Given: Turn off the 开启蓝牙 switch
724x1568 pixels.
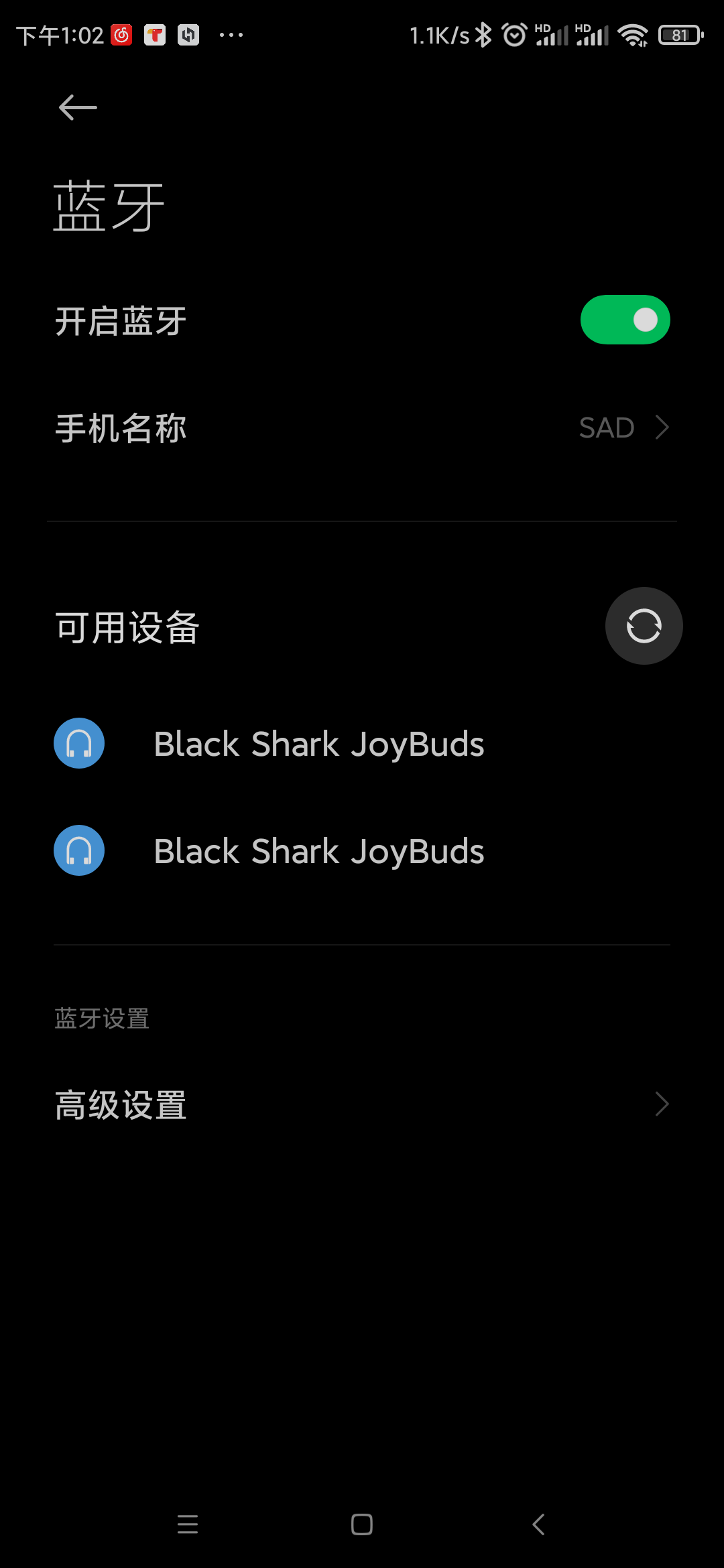Looking at the screenshot, I should click(x=625, y=320).
